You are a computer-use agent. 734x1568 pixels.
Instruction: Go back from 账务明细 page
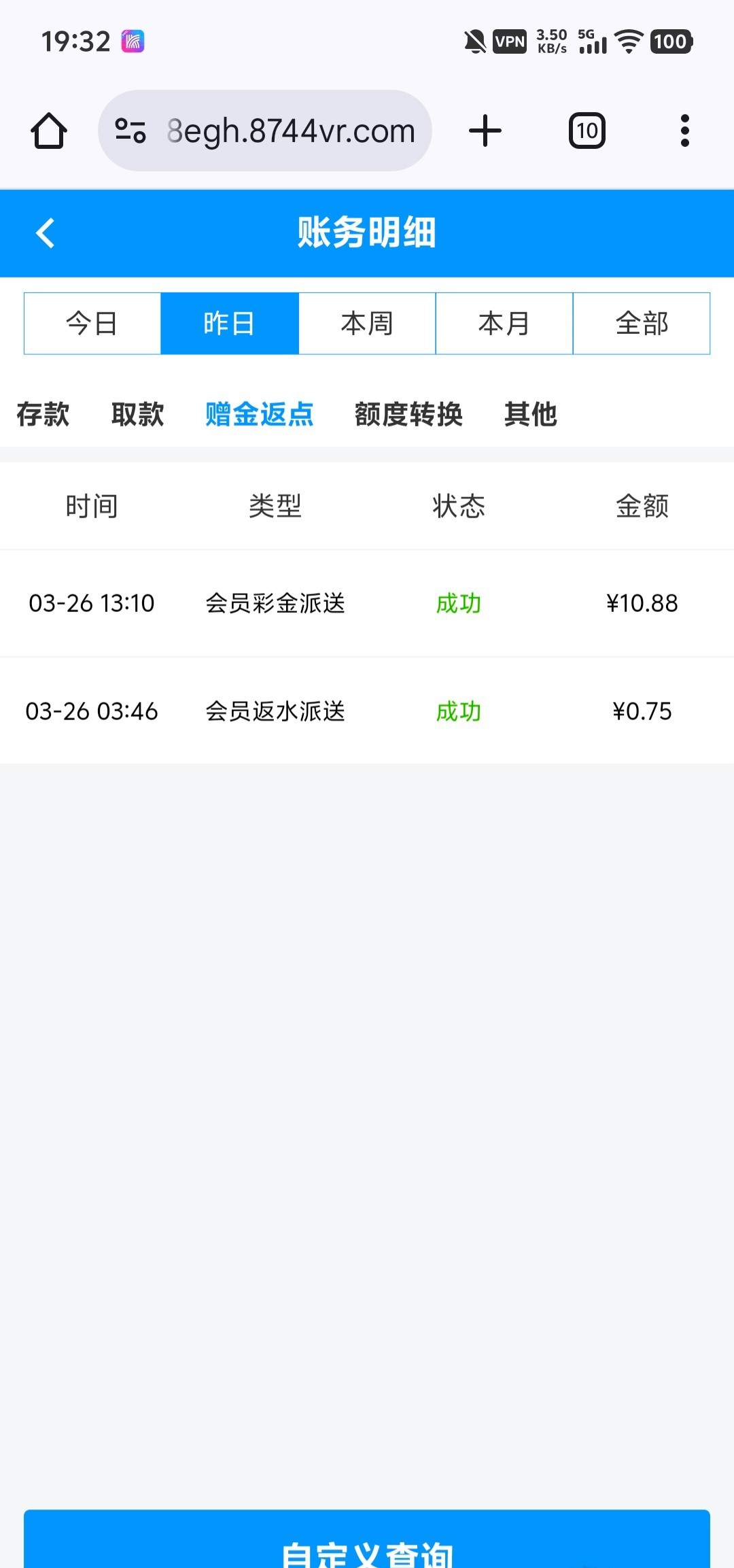point(45,233)
